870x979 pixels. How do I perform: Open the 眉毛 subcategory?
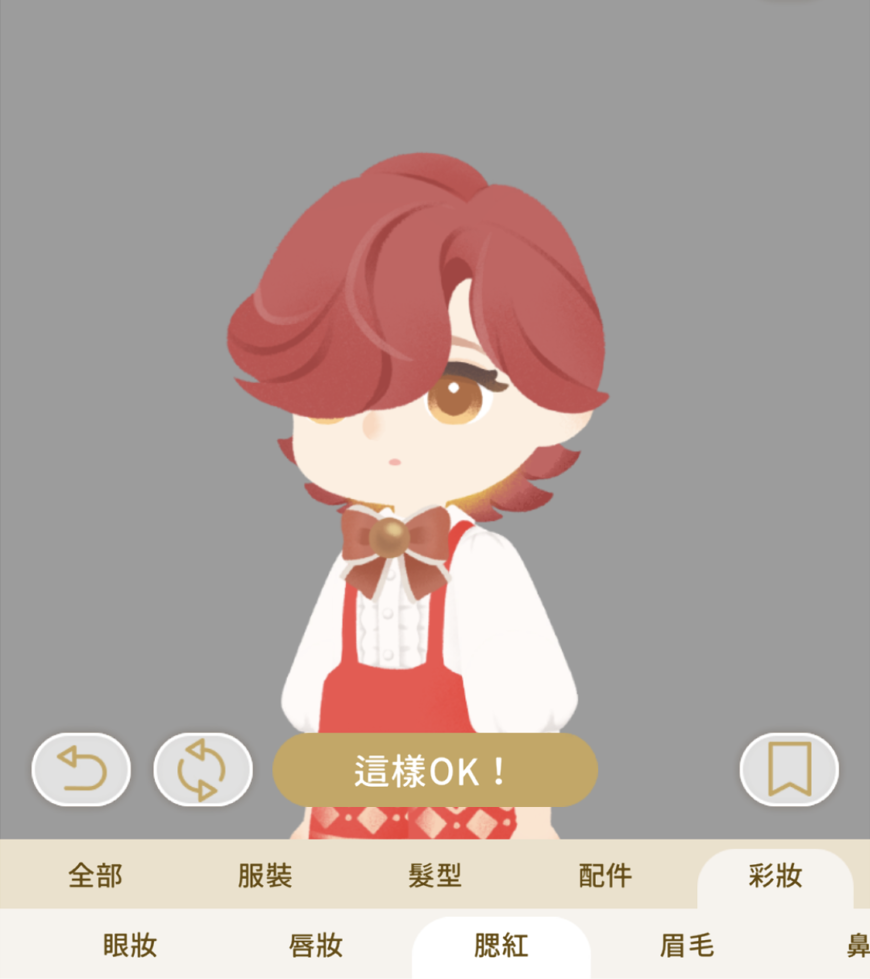686,946
